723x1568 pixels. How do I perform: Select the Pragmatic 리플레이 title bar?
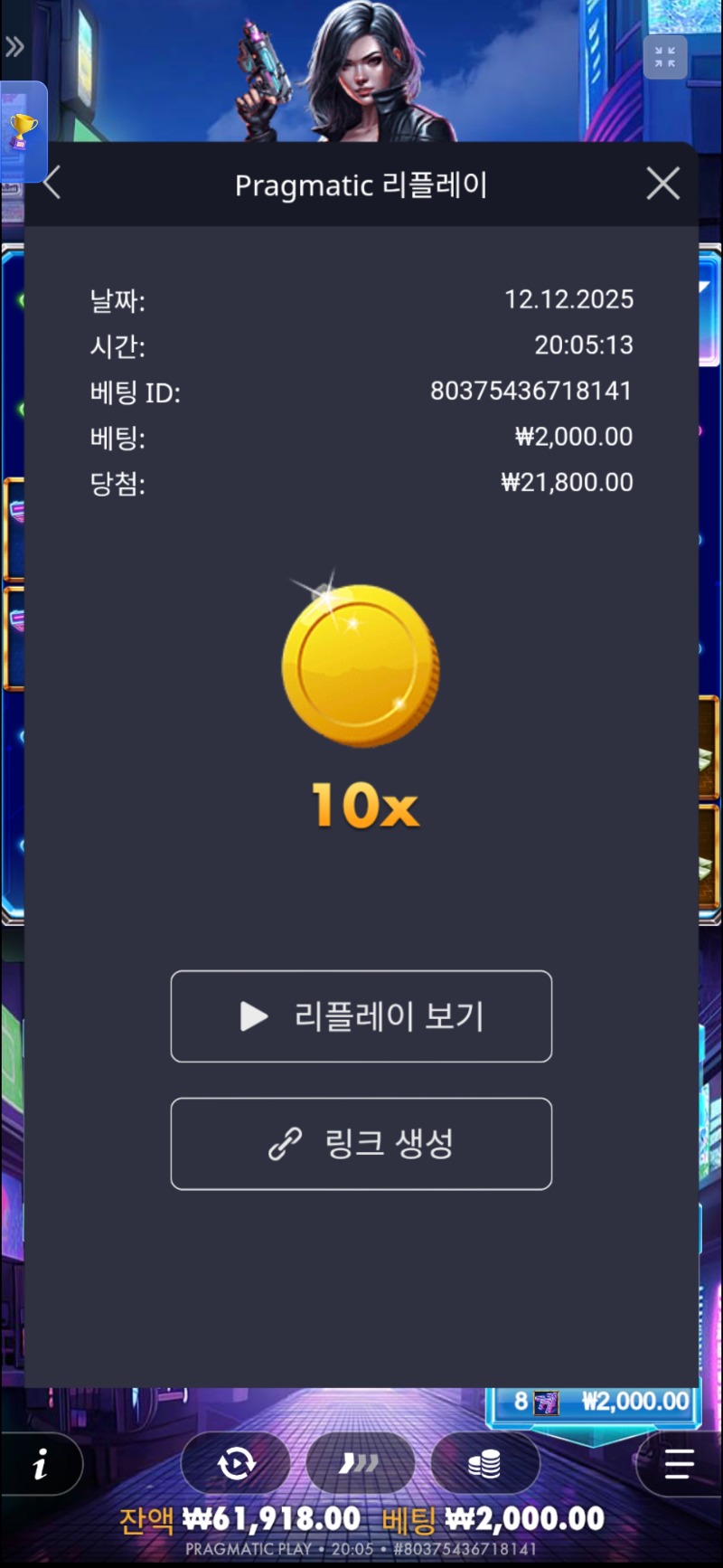click(x=361, y=184)
